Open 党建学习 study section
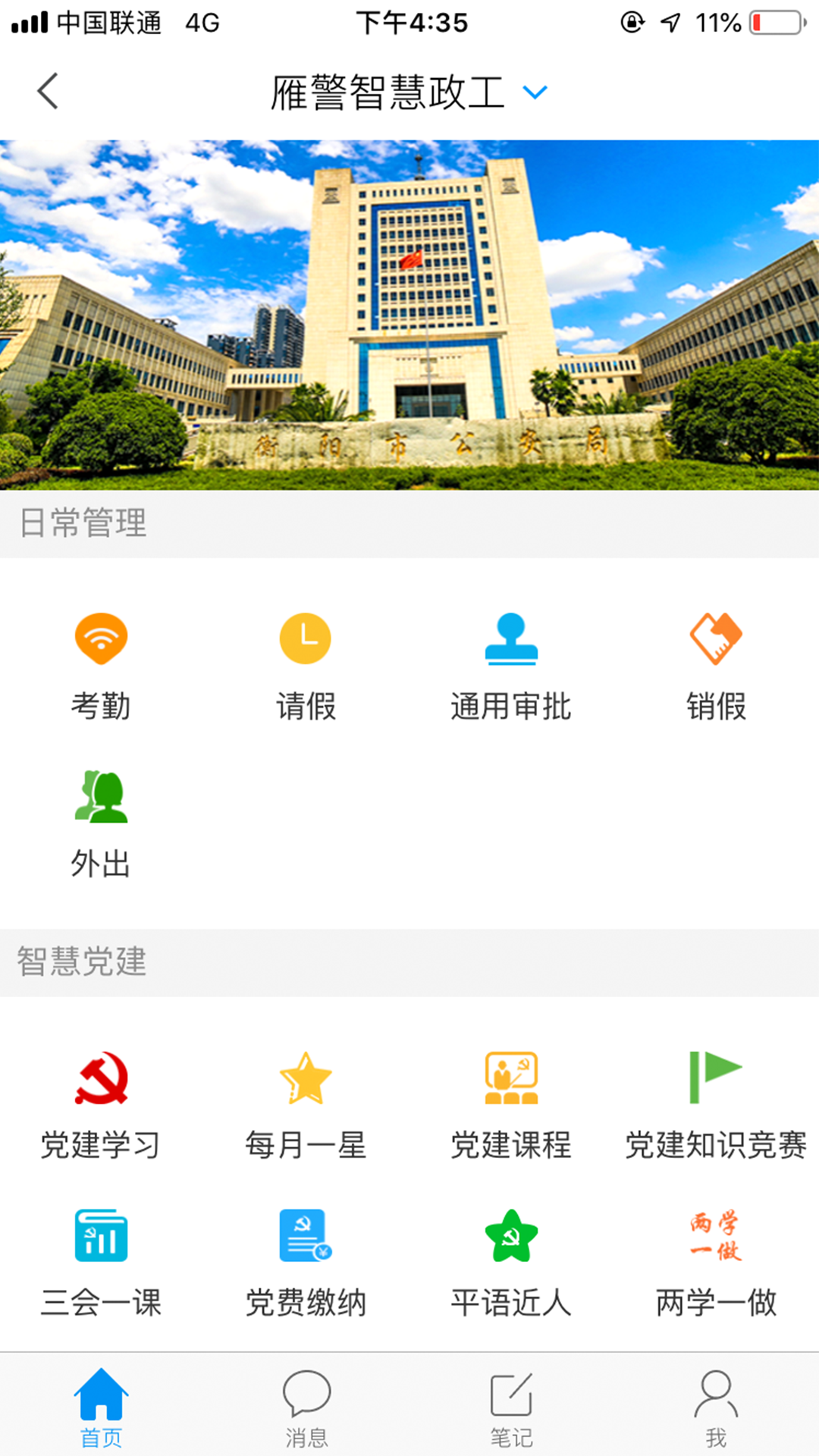 101,1104
